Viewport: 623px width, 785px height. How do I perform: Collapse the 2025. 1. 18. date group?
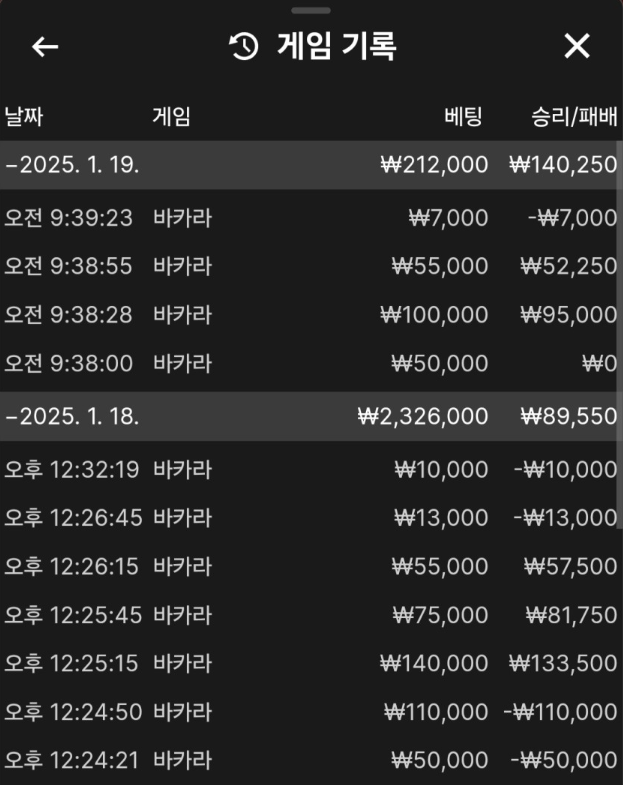[x=72, y=416]
